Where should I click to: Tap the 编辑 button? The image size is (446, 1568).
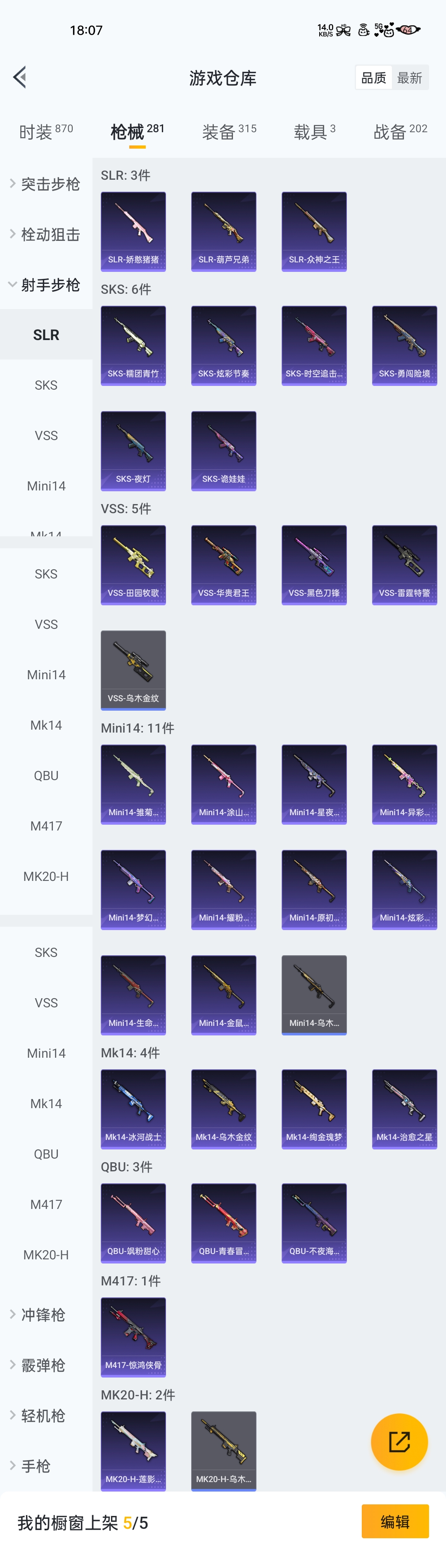[395, 1521]
